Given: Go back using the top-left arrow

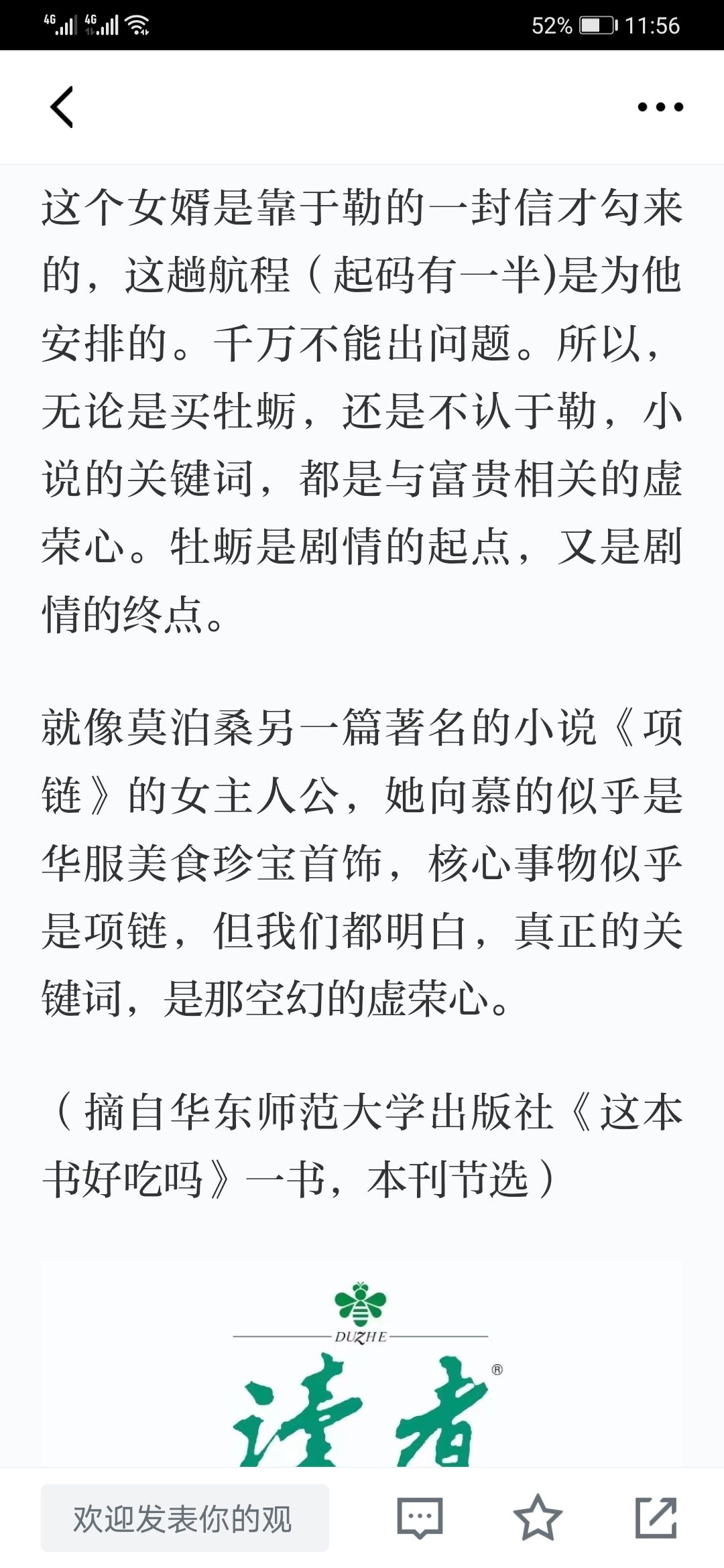Looking at the screenshot, I should tap(62, 107).
